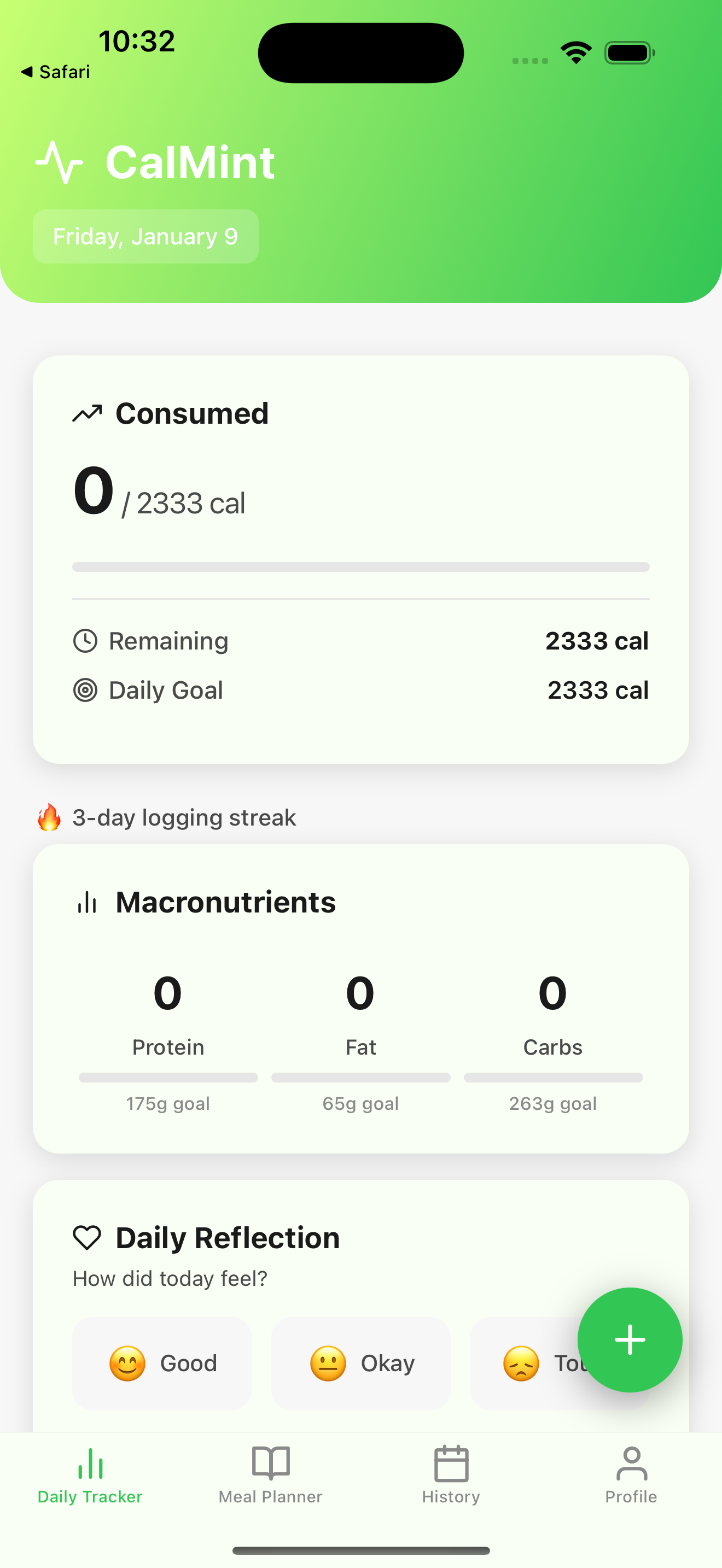
Task: Open the Friday, January 9 date selector
Action: (145, 236)
